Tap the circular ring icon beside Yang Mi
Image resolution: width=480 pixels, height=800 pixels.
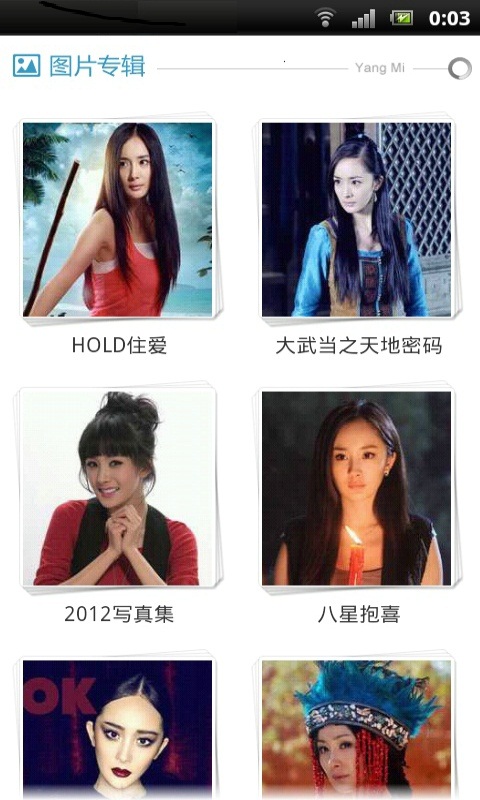coord(460,68)
